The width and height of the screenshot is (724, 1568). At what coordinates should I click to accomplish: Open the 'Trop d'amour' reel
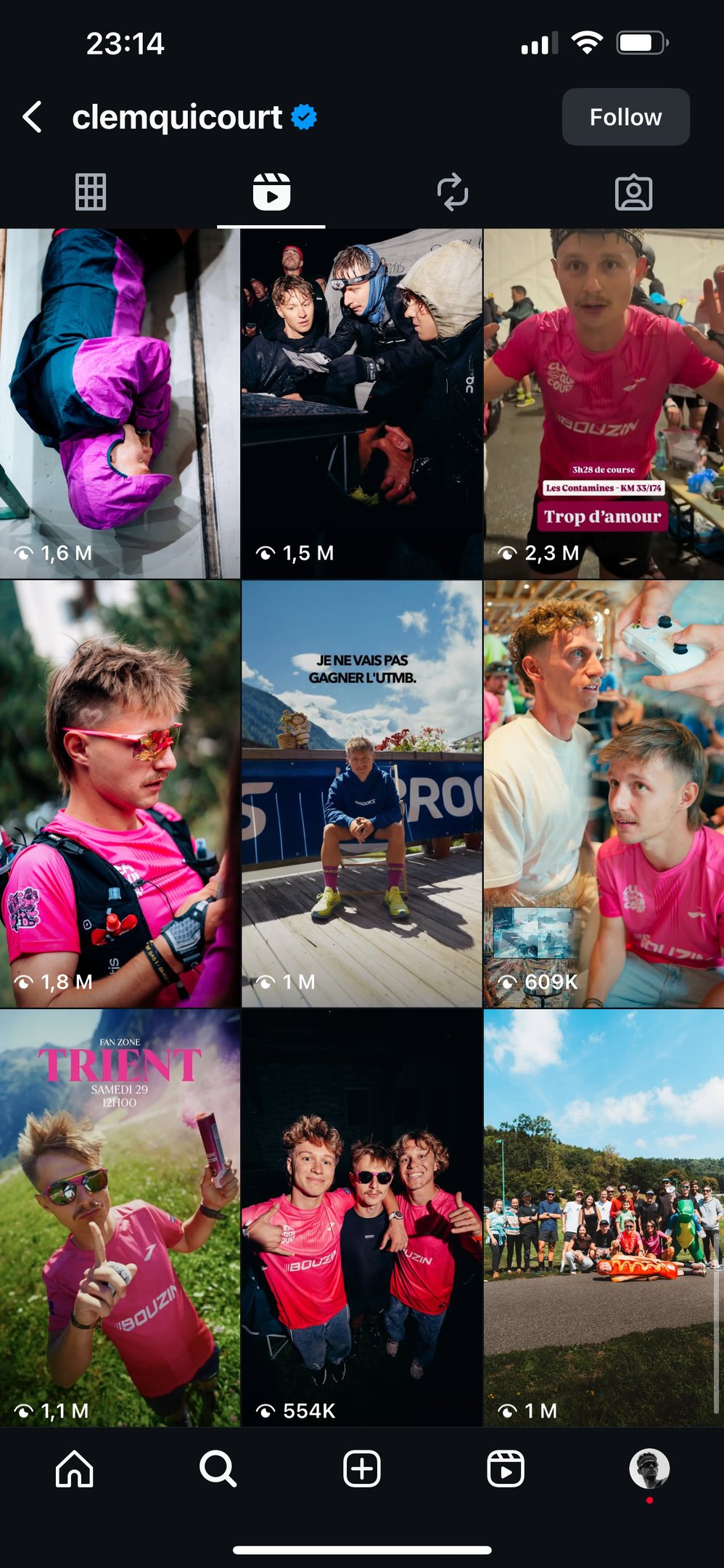pos(604,404)
